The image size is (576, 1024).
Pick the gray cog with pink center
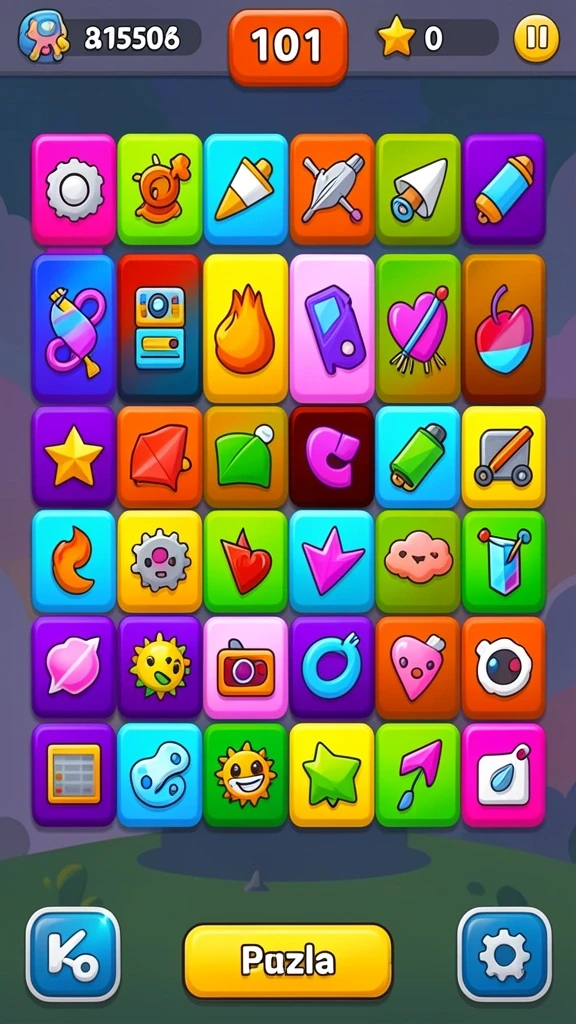point(160,562)
